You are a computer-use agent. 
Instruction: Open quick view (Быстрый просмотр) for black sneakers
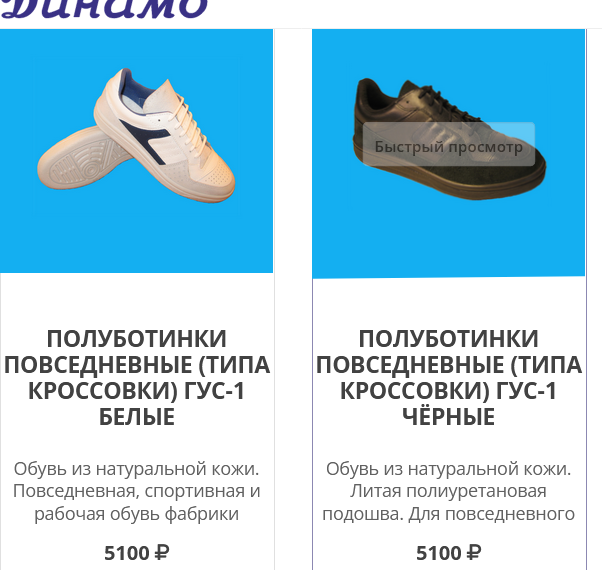pos(448,144)
